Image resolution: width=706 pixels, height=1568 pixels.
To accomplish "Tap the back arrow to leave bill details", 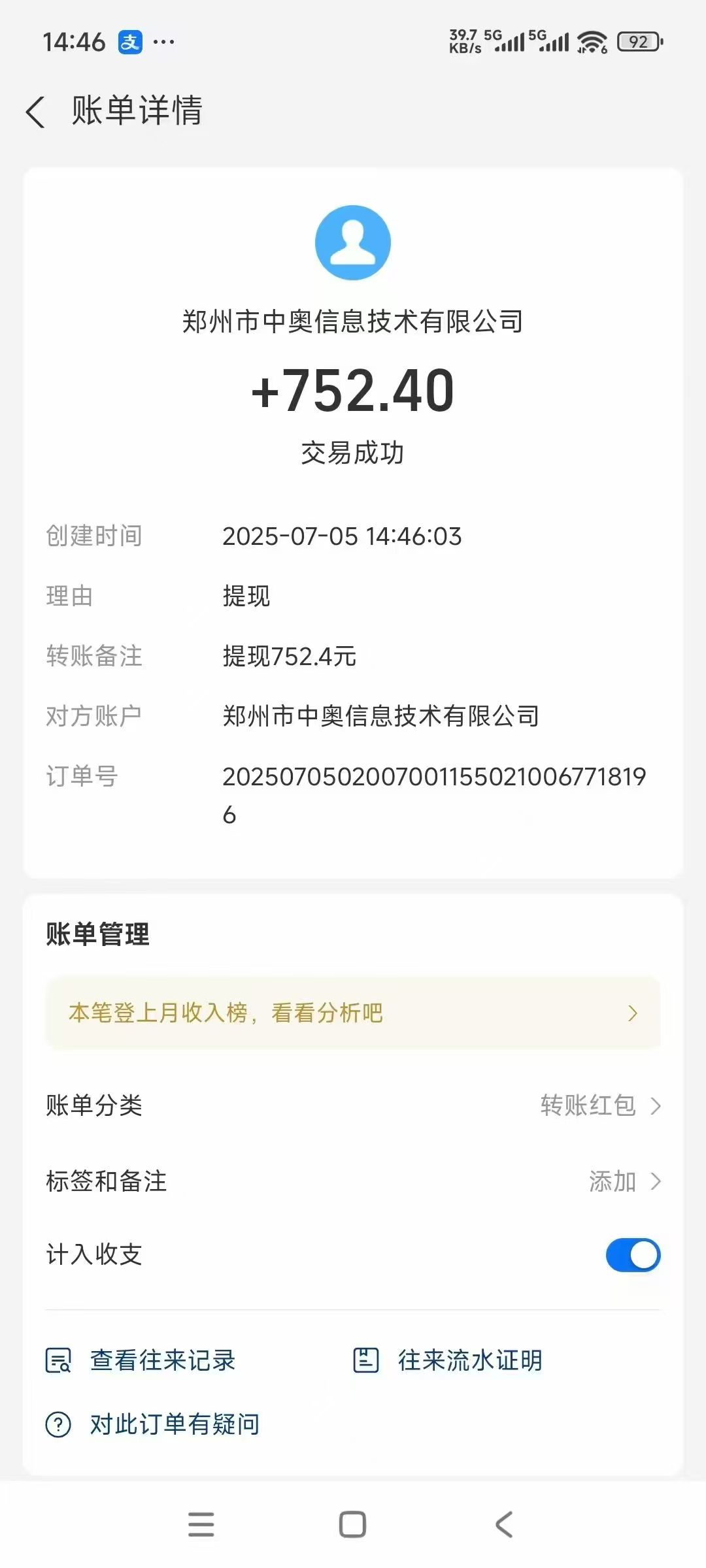I will tap(36, 111).
